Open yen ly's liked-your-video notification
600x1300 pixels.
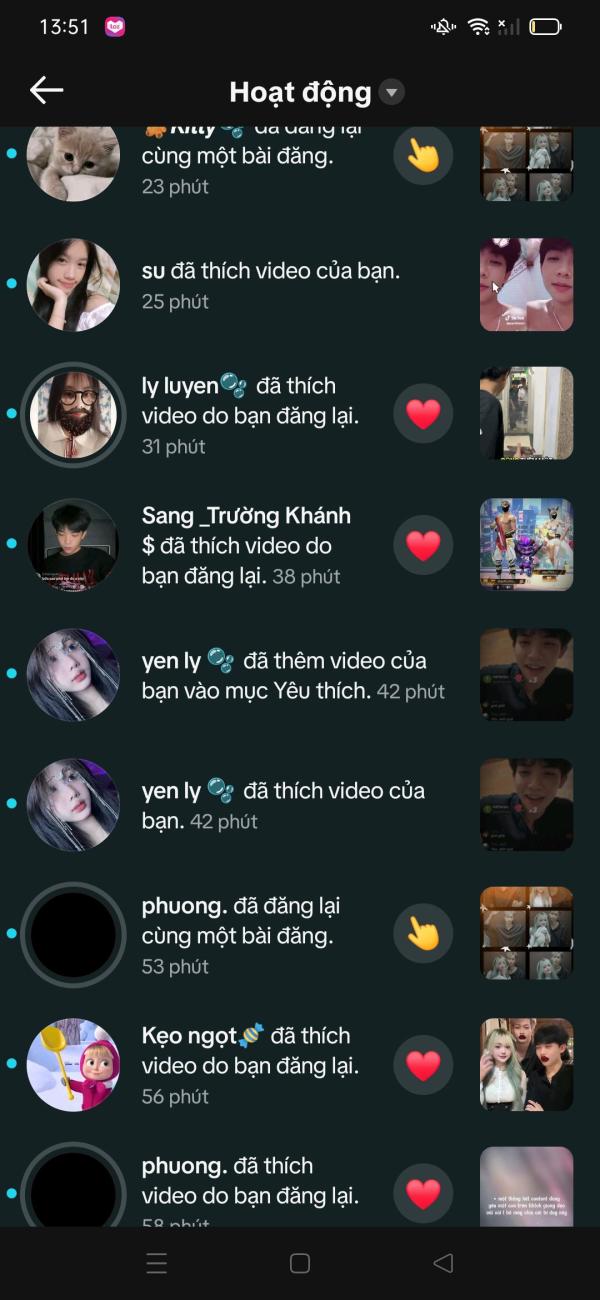(x=280, y=805)
